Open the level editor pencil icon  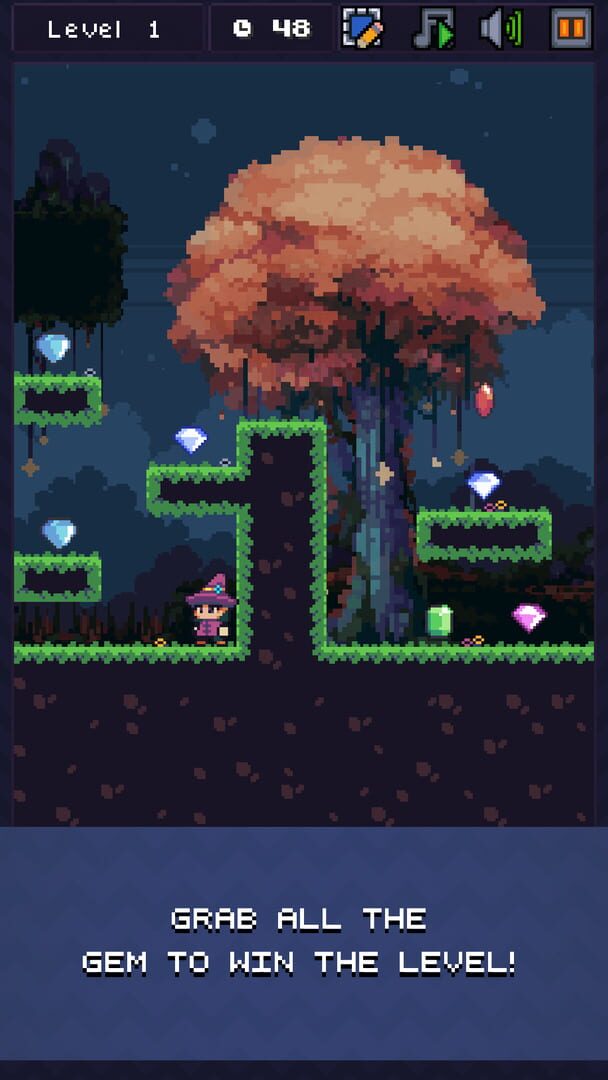362,28
